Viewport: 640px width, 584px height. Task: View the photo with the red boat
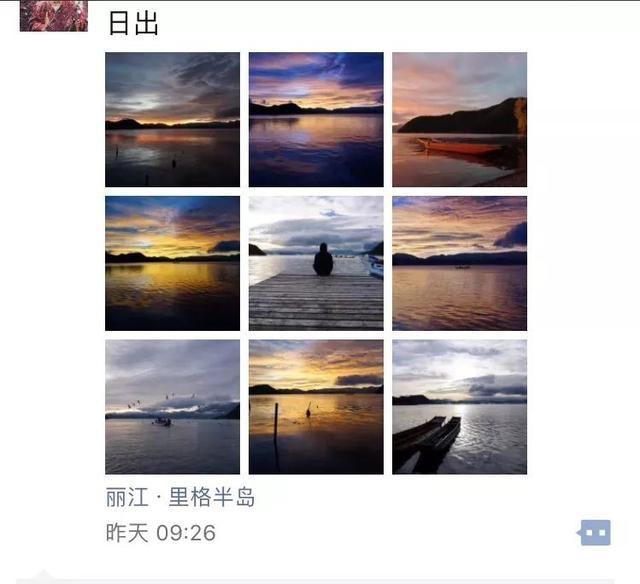pyautogui.click(x=459, y=120)
